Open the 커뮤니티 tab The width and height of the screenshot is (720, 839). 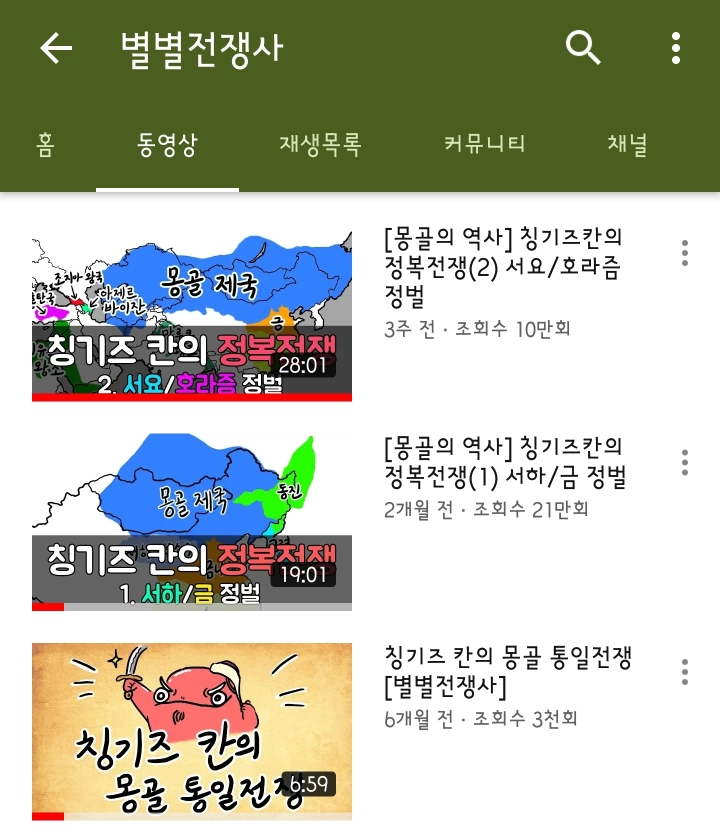(484, 144)
